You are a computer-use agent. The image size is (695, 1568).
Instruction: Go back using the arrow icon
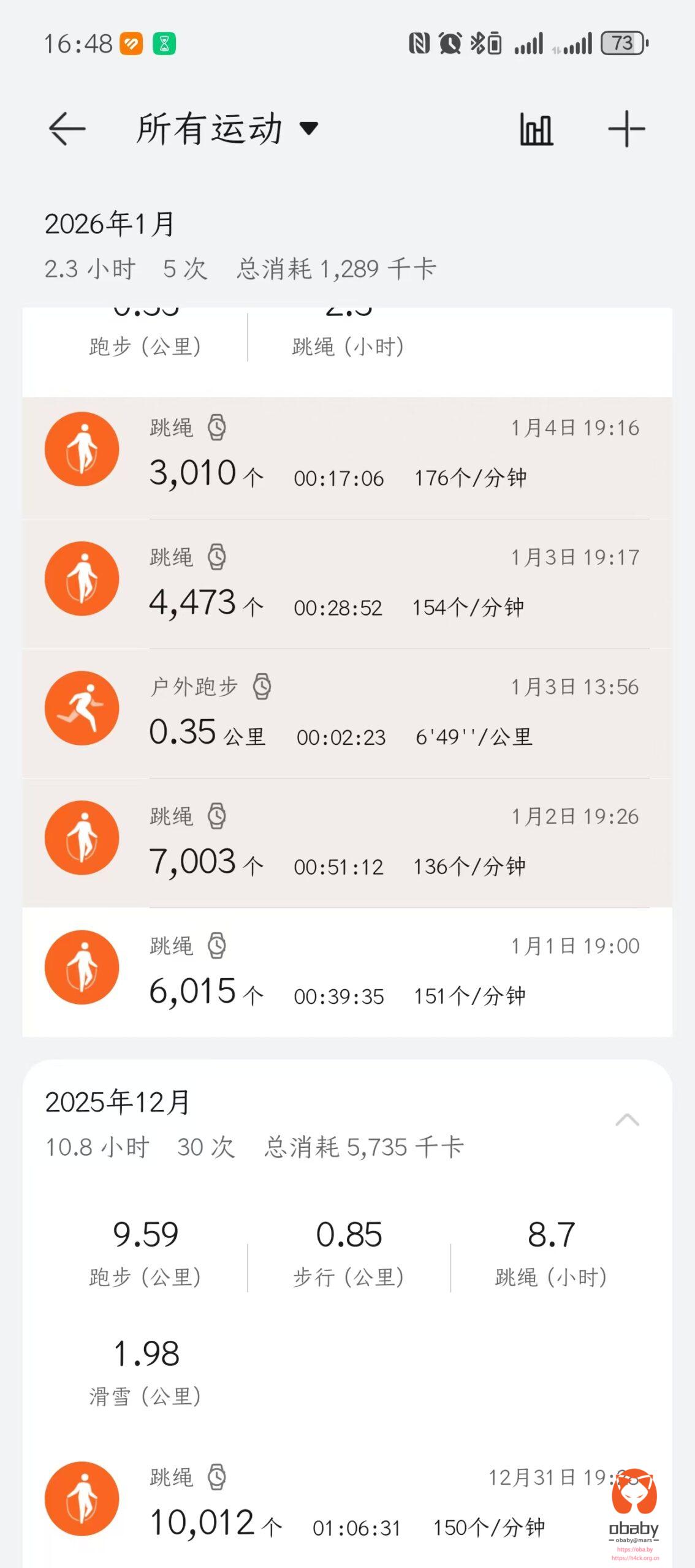(x=67, y=129)
